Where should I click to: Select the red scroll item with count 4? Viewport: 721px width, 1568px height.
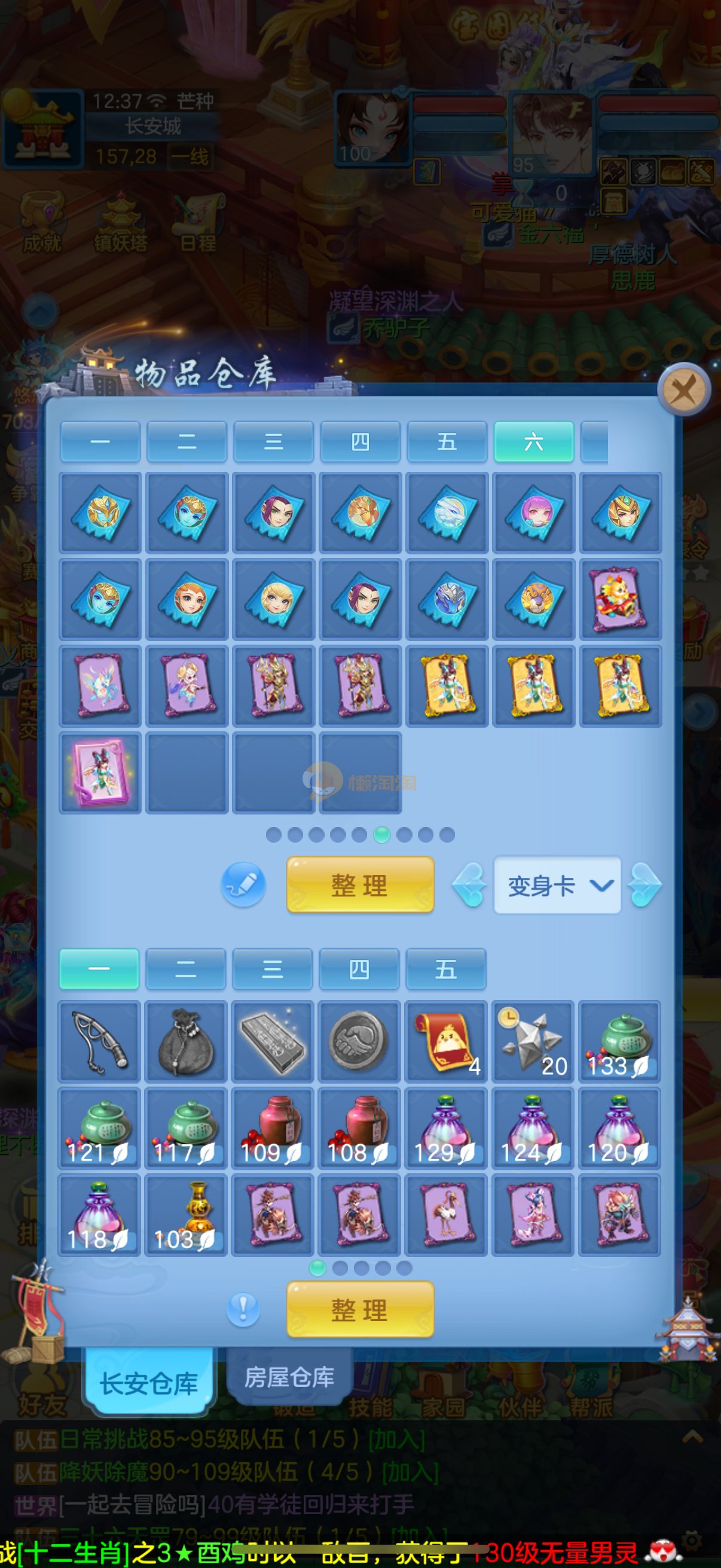click(x=447, y=1041)
